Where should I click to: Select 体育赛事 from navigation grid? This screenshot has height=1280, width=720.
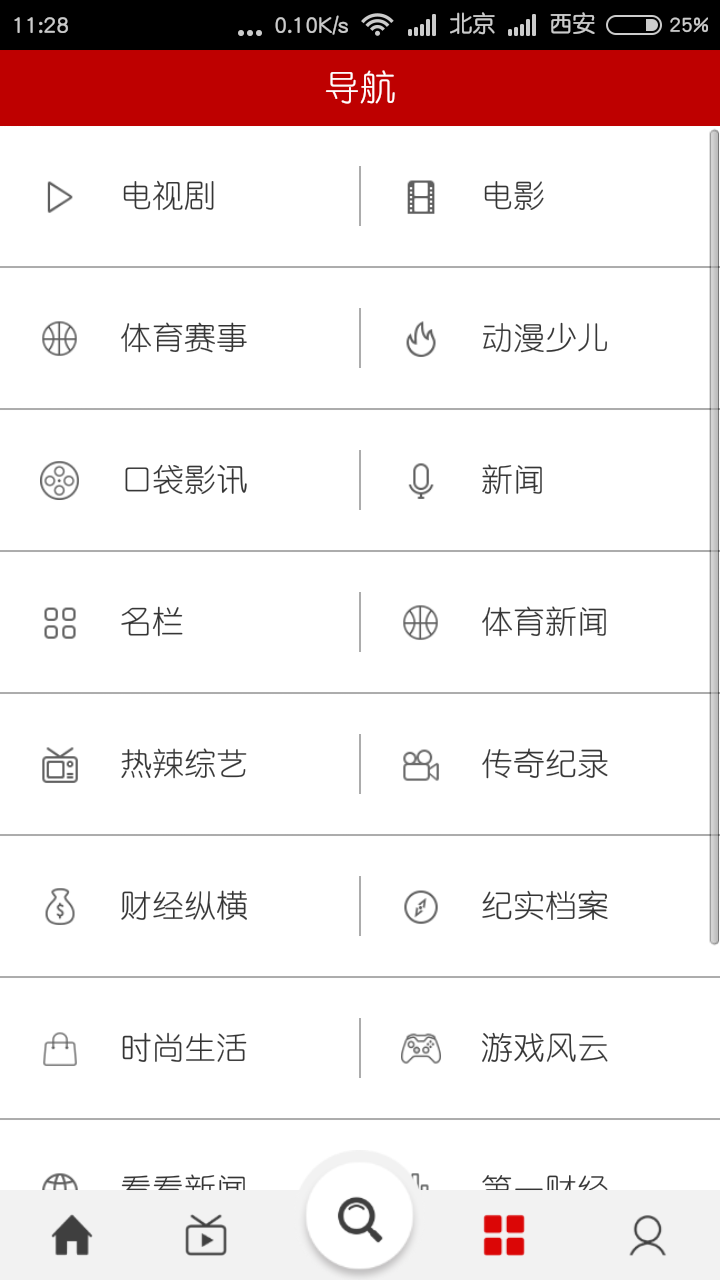click(x=183, y=339)
